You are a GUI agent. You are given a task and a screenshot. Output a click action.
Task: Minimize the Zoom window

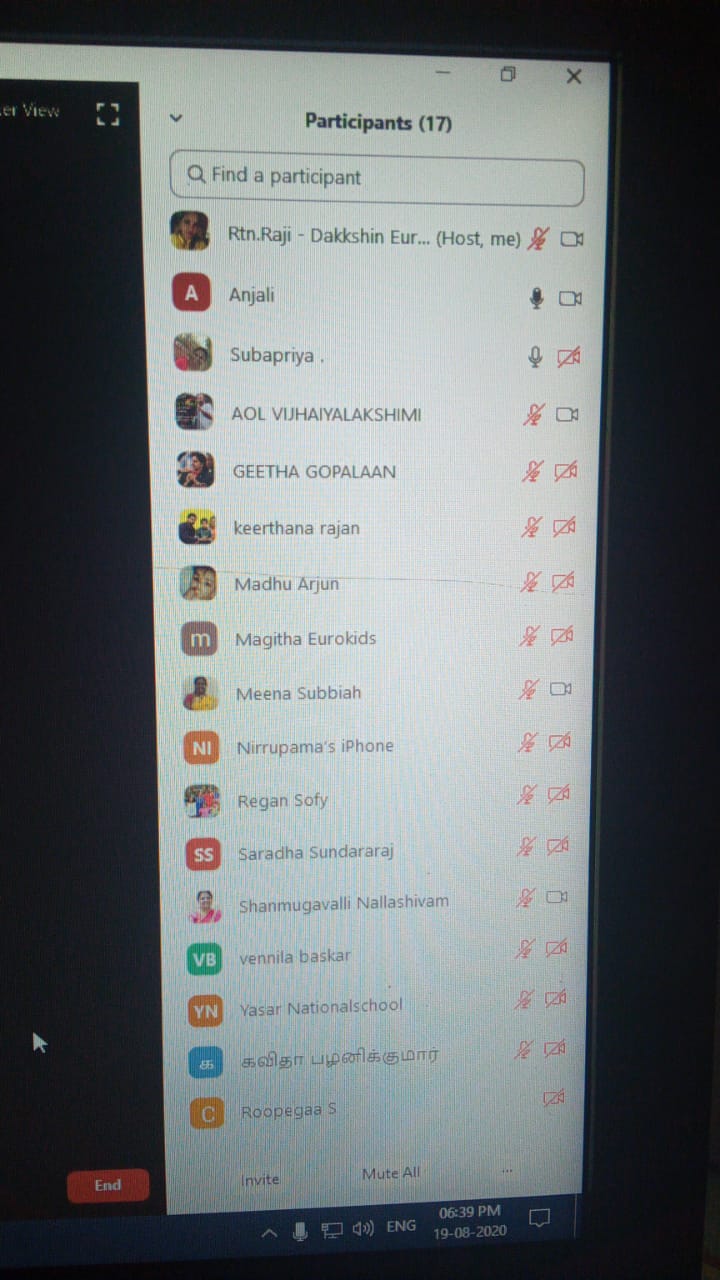[x=444, y=73]
